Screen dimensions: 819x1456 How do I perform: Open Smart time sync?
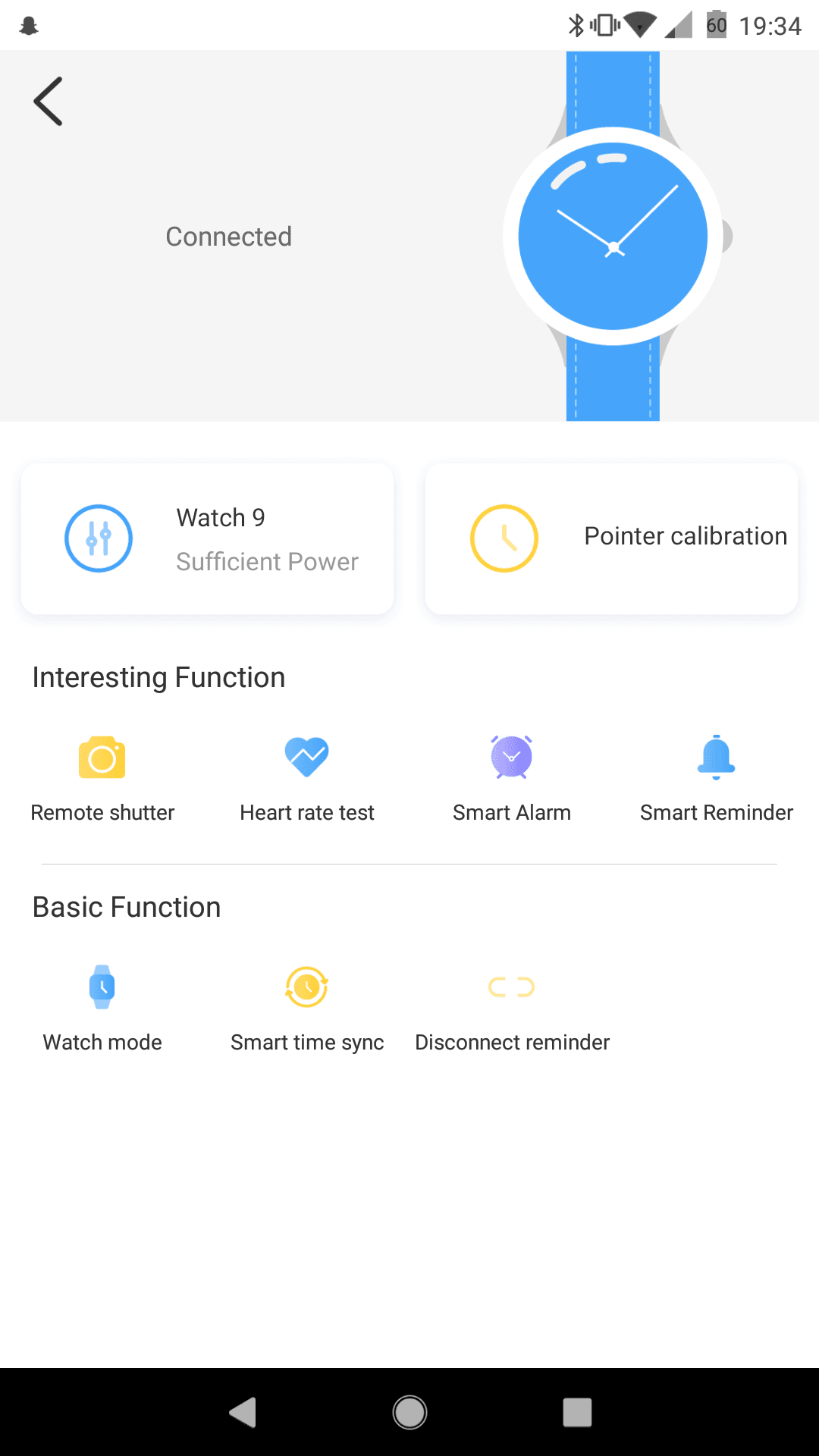pyautogui.click(x=307, y=1009)
